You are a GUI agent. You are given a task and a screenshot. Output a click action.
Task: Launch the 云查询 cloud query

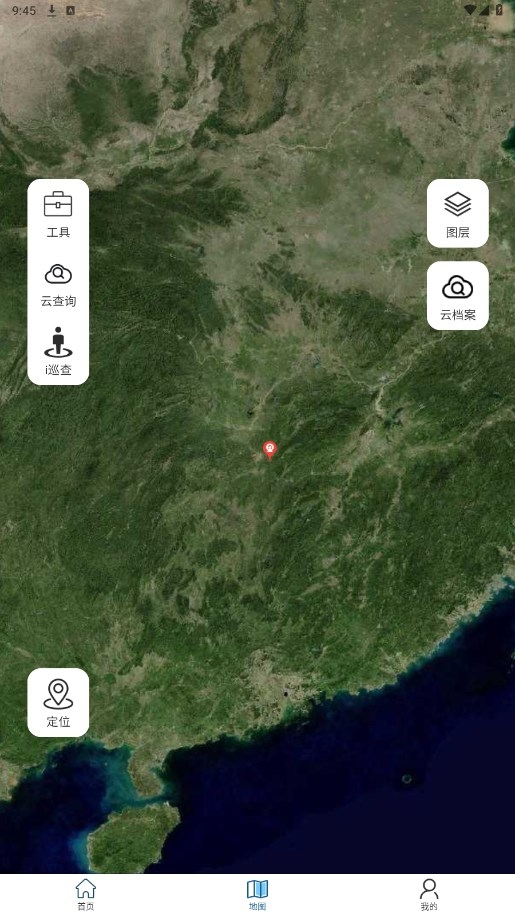pyautogui.click(x=58, y=285)
